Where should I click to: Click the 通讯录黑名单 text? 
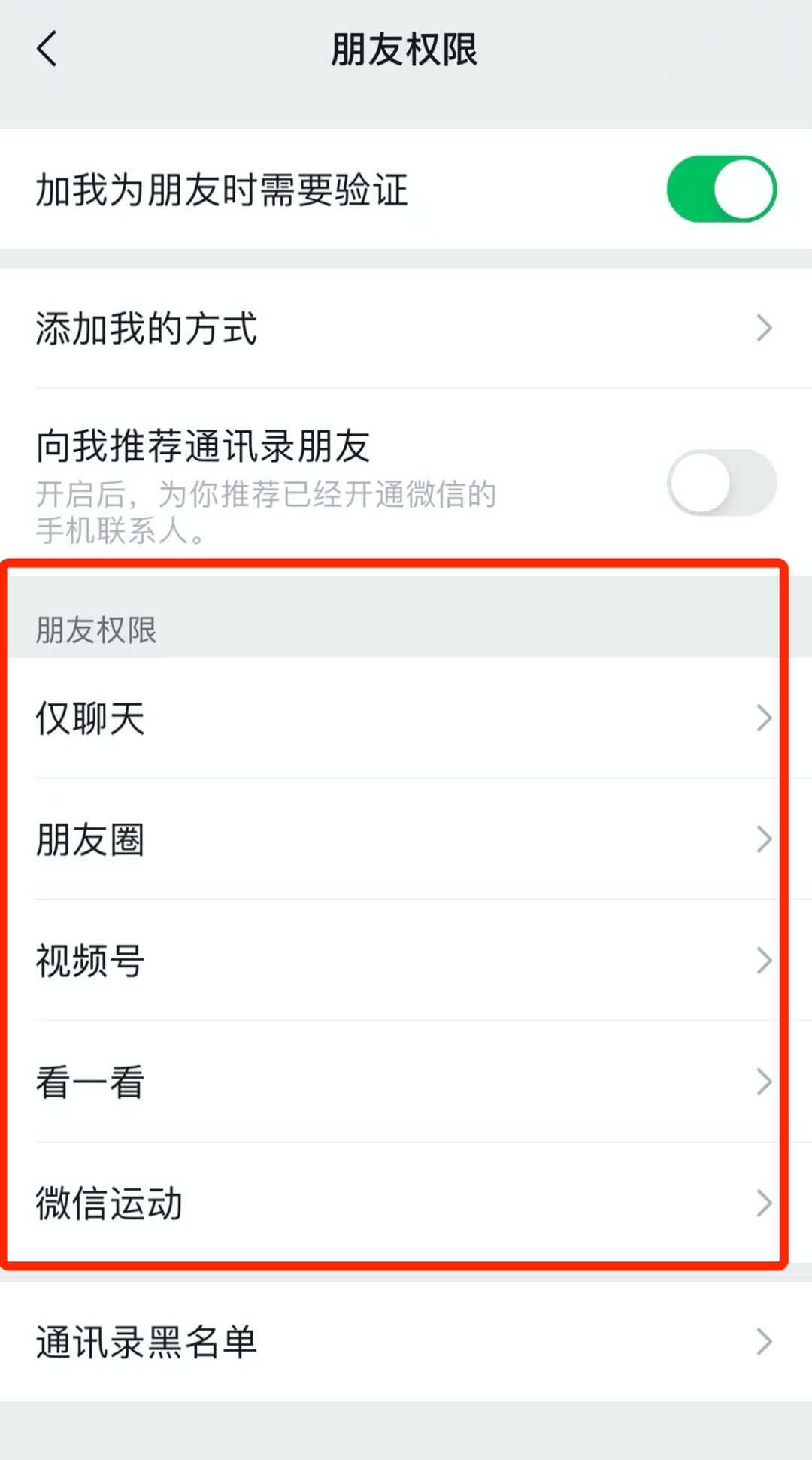coord(147,1344)
